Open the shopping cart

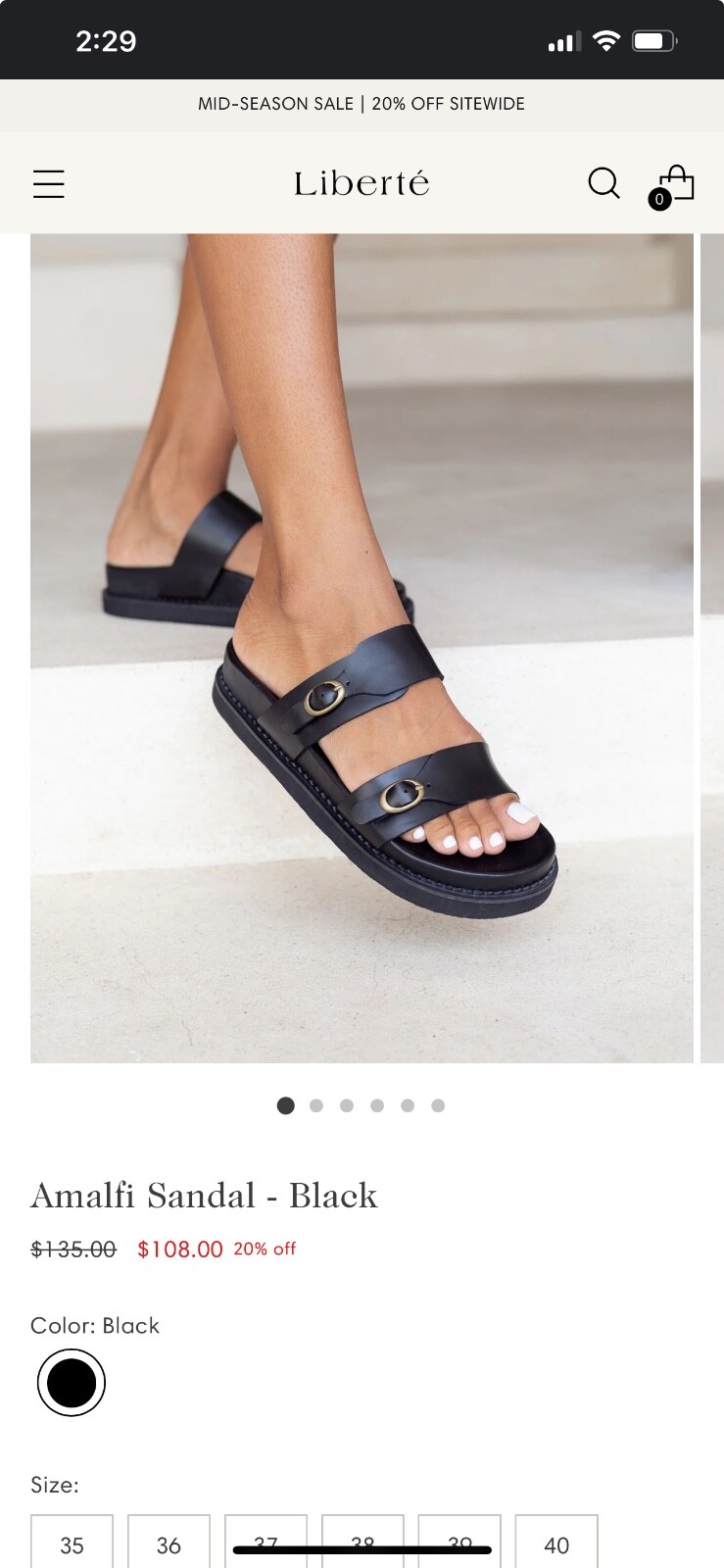coord(674,184)
